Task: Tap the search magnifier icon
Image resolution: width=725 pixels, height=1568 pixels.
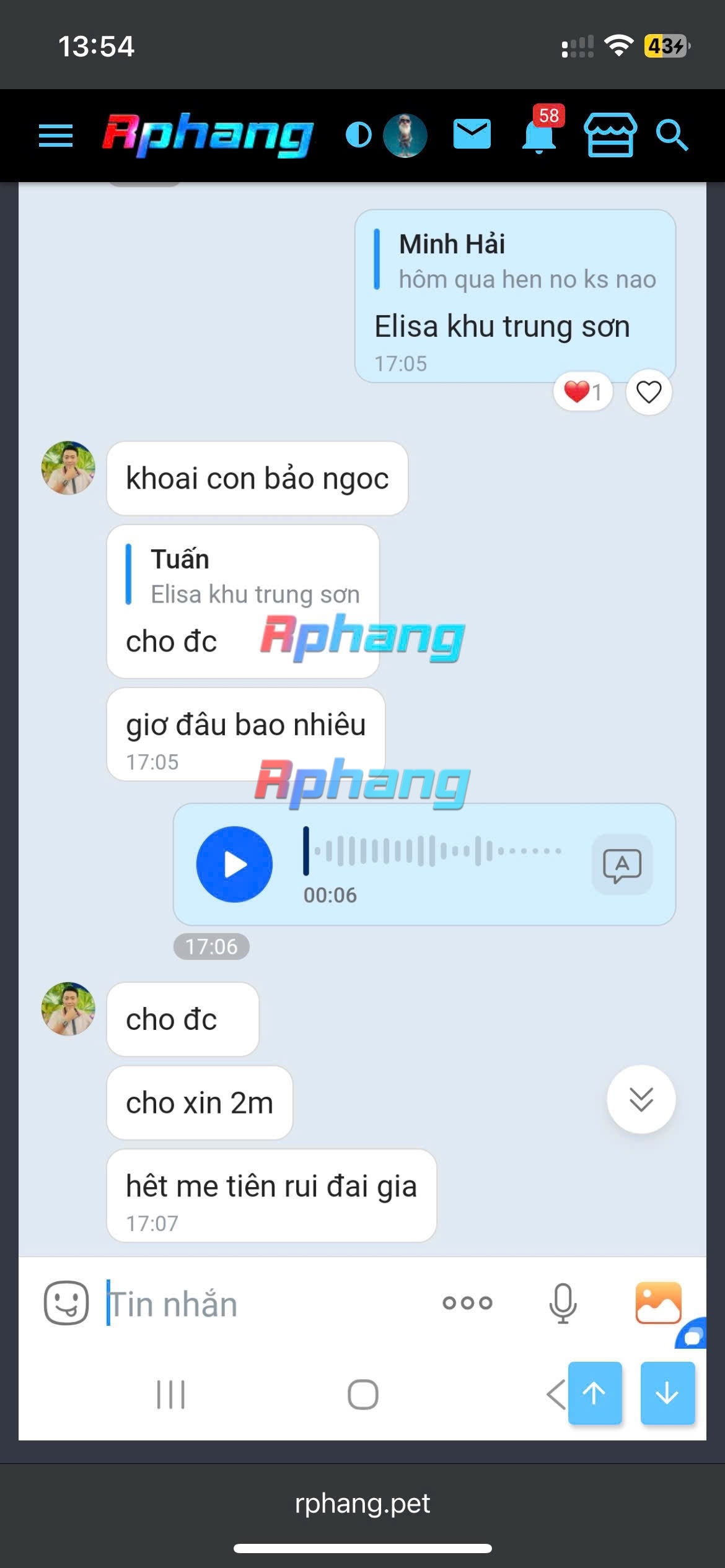Action: [672, 136]
